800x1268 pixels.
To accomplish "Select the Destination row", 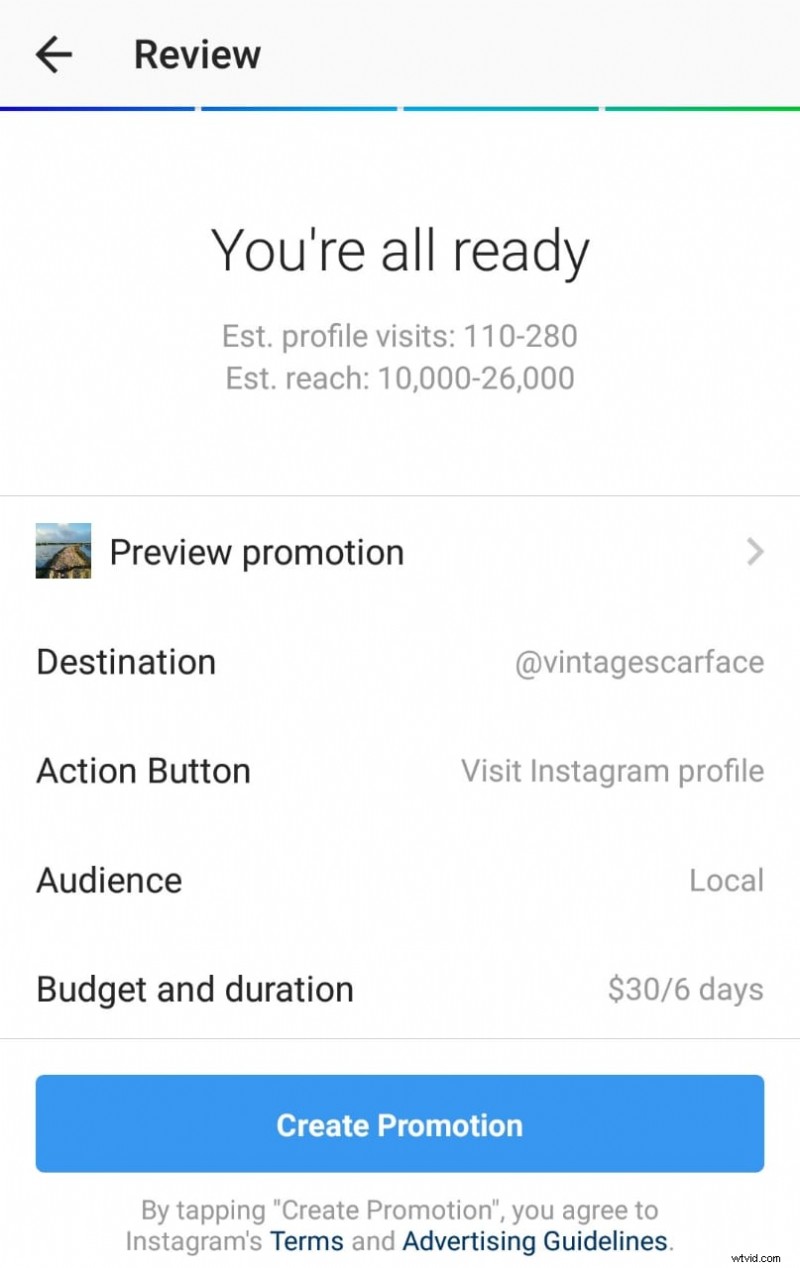I will pos(125,661).
